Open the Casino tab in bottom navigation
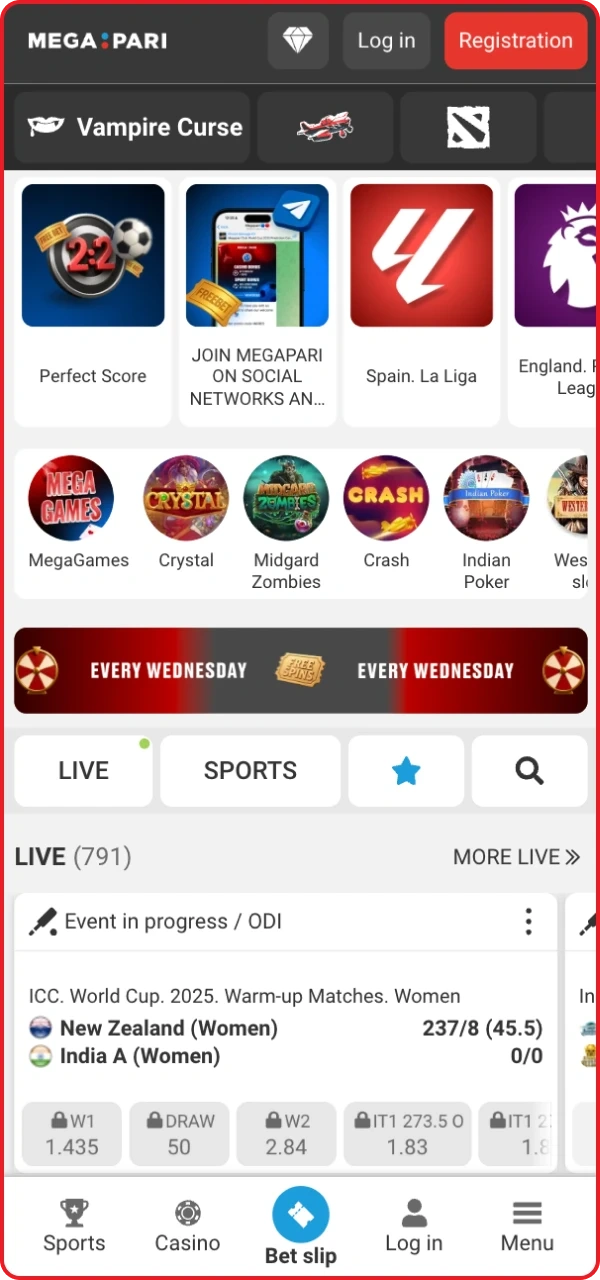Image resolution: width=600 pixels, height=1280 pixels. click(187, 1227)
